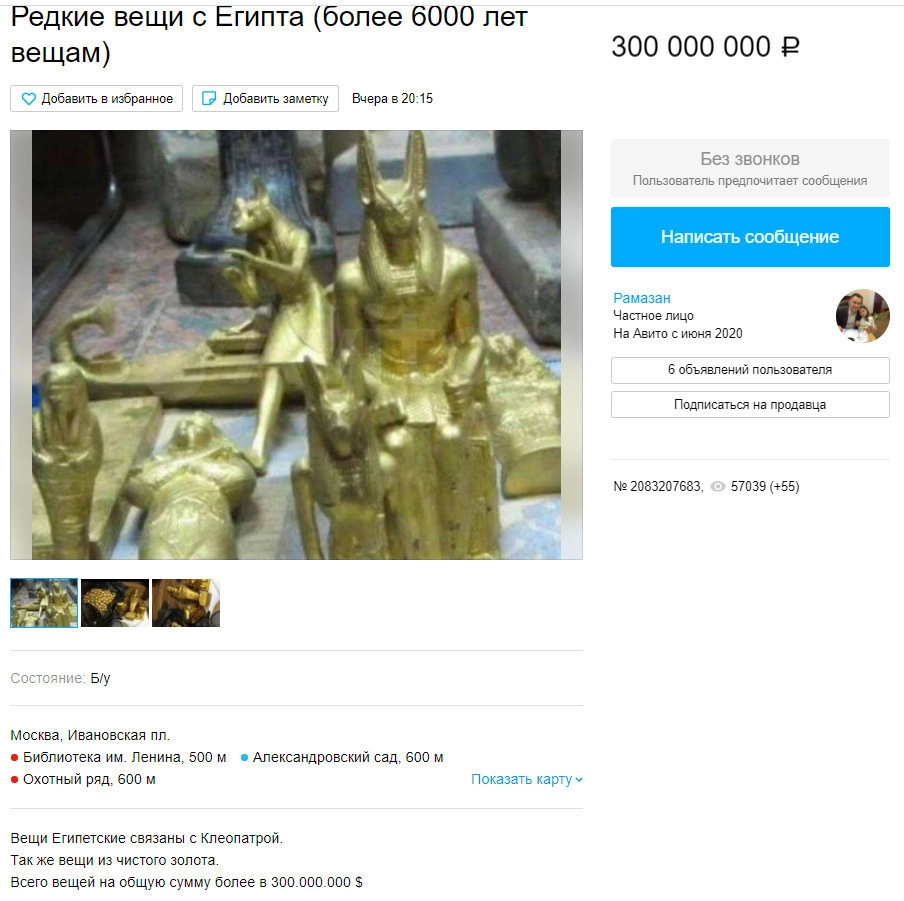The image size is (904, 901).
Task: Tap the 'Написать сообщение' button
Action: click(x=749, y=237)
